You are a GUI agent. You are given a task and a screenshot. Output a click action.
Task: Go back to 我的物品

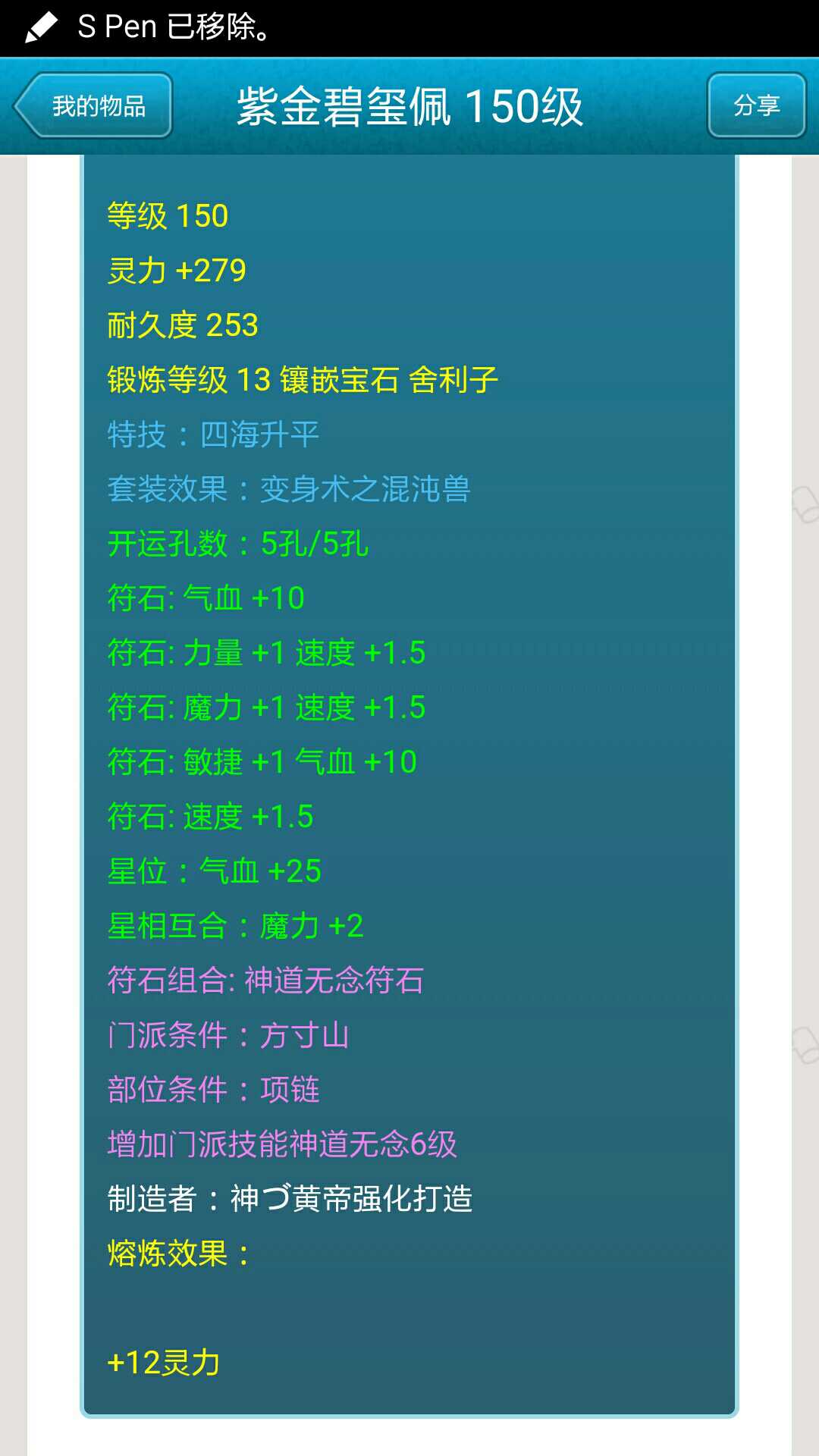(x=94, y=105)
